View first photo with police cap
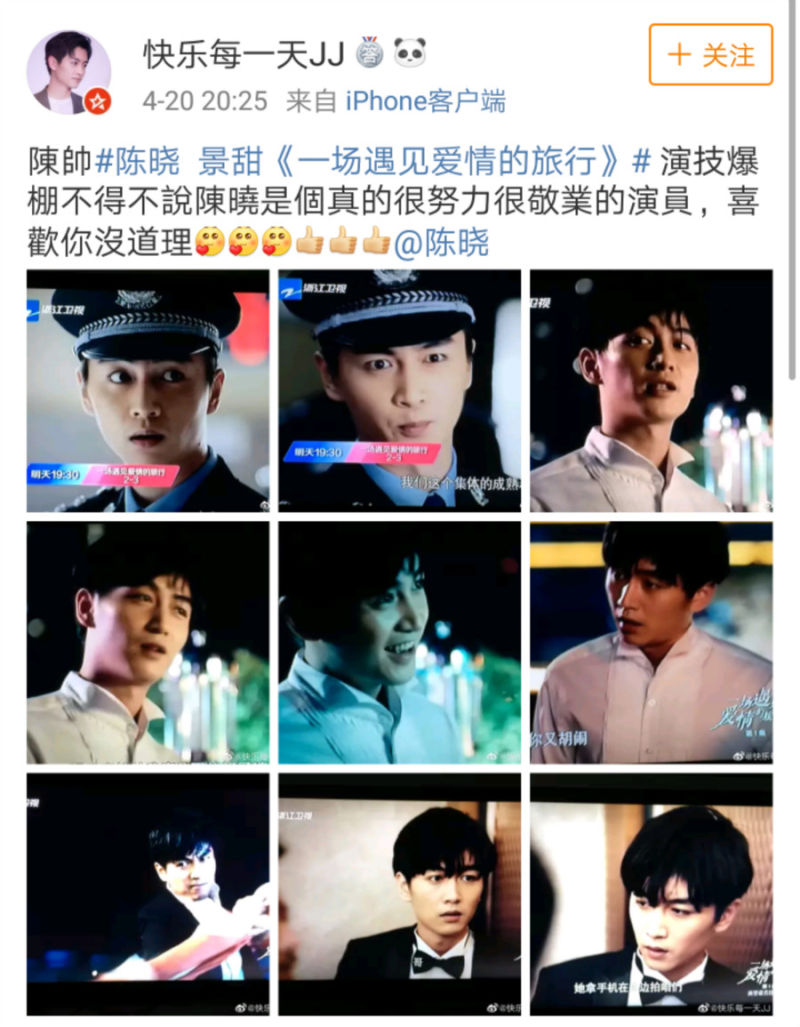800x1027 pixels. [148, 391]
